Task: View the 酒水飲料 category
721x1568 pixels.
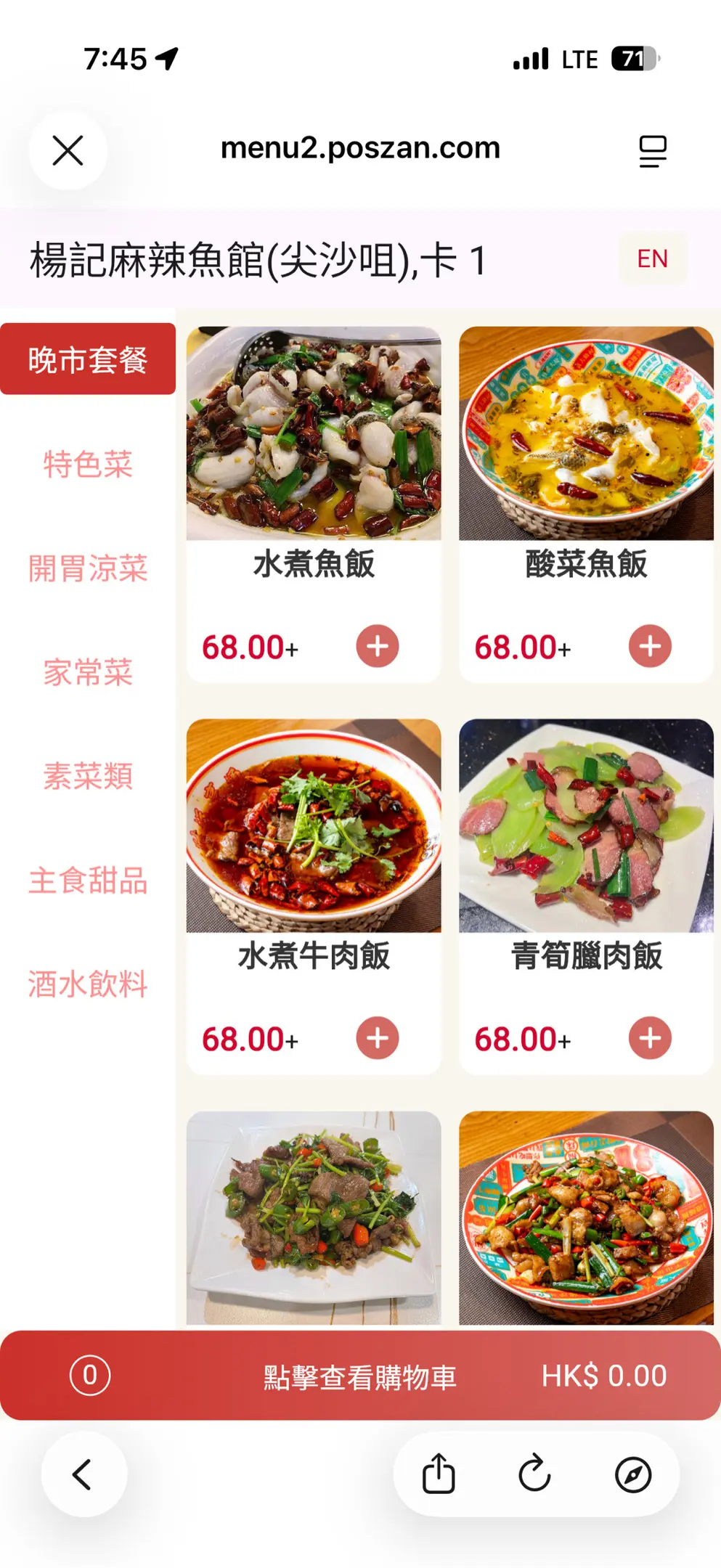Action: click(x=88, y=984)
